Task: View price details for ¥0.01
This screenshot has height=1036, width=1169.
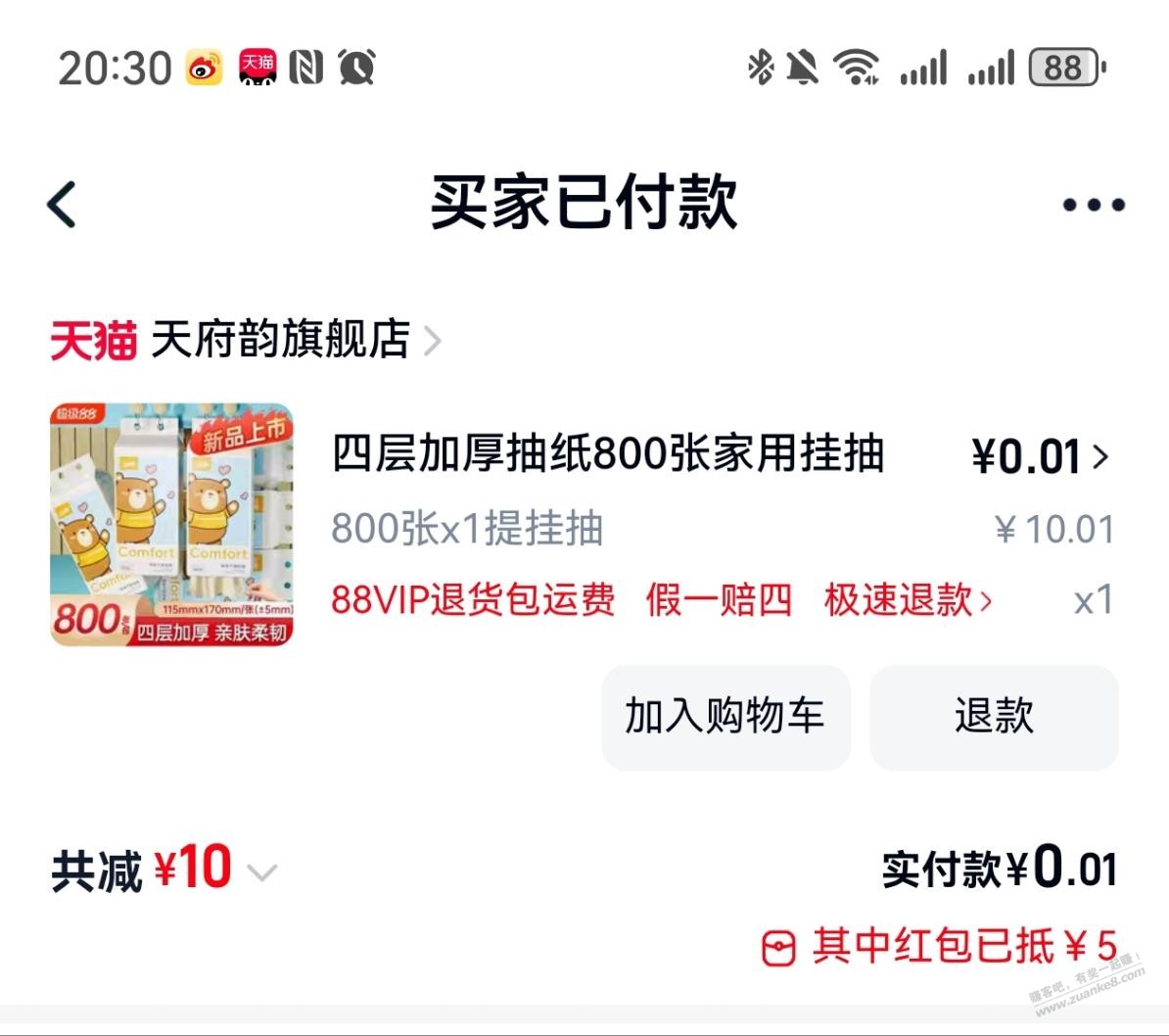Action: tap(1040, 457)
